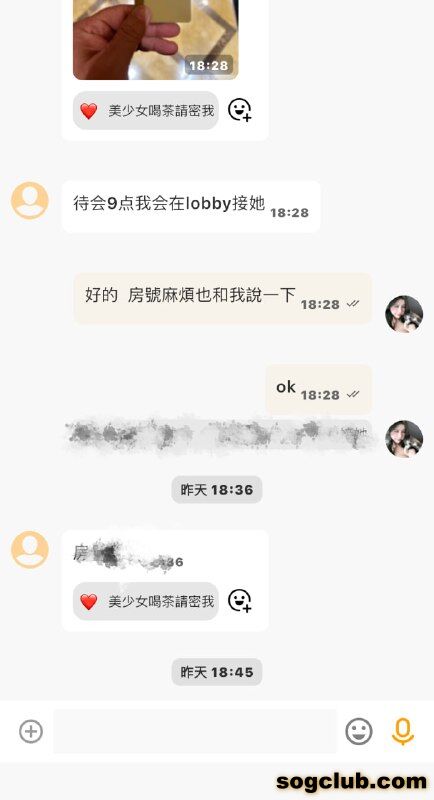Open the emoji picker smiley
Image resolution: width=434 pixels, height=800 pixels.
pos(359,731)
